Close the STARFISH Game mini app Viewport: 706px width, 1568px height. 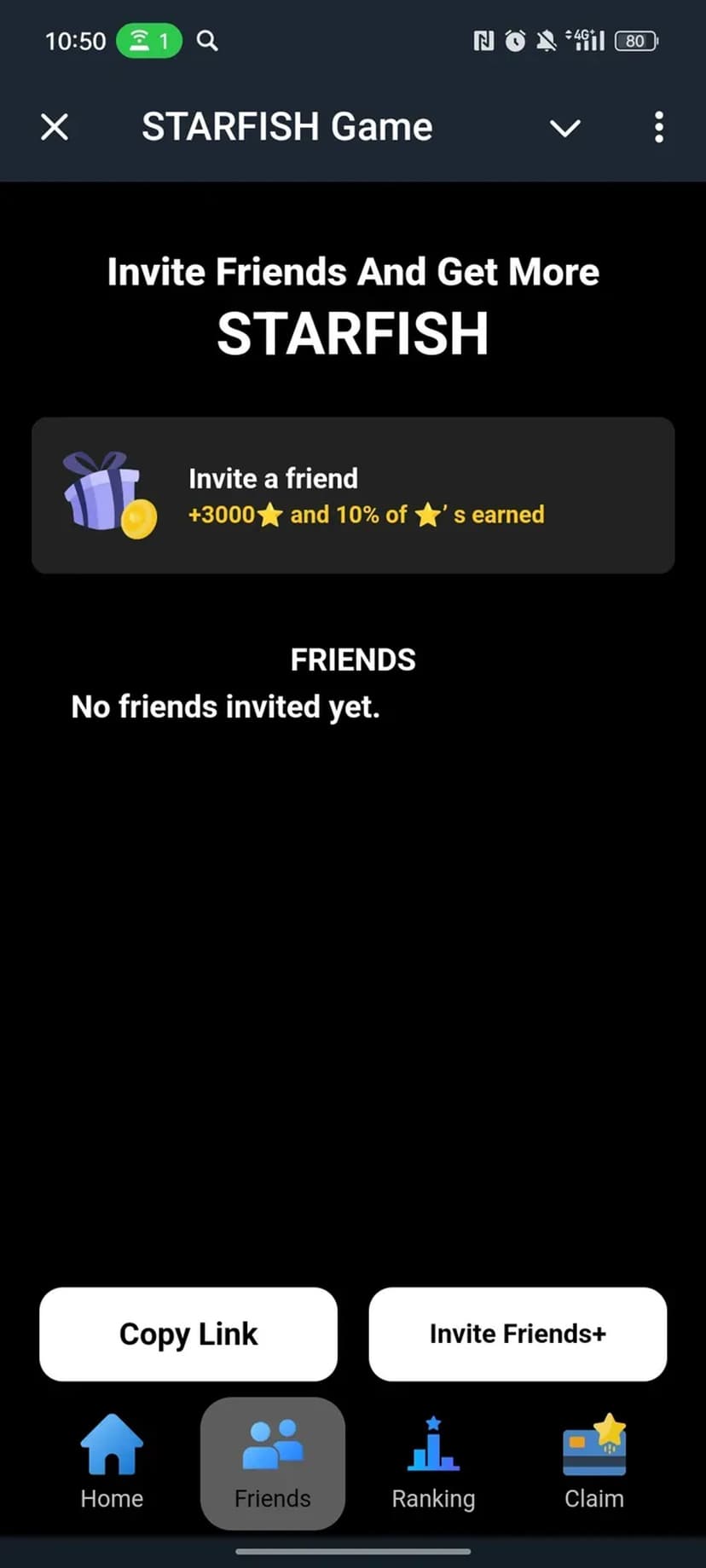[x=55, y=128]
